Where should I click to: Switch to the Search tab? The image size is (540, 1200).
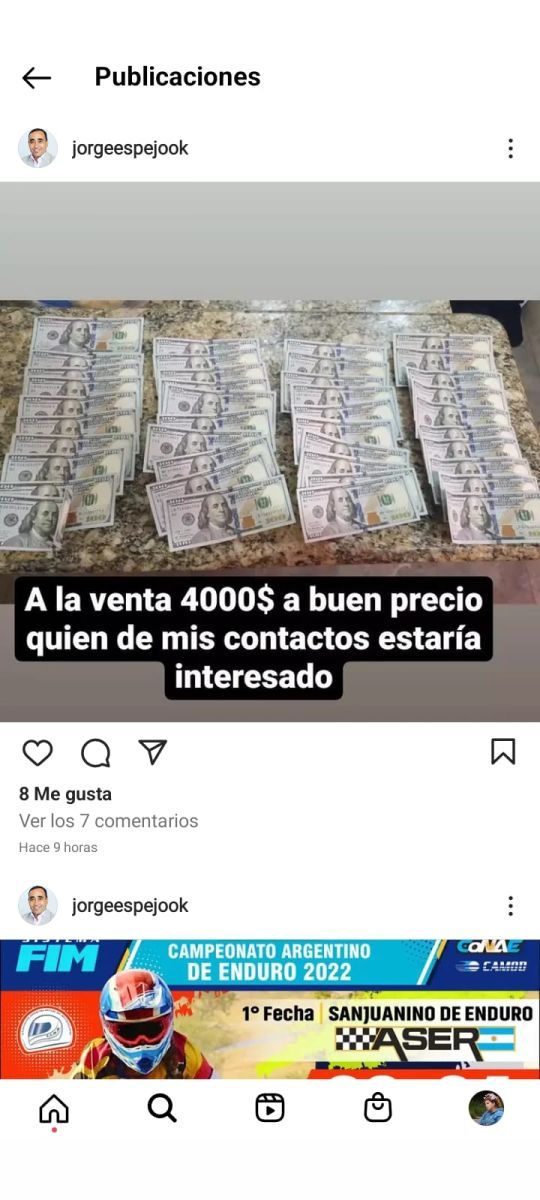click(162, 1107)
